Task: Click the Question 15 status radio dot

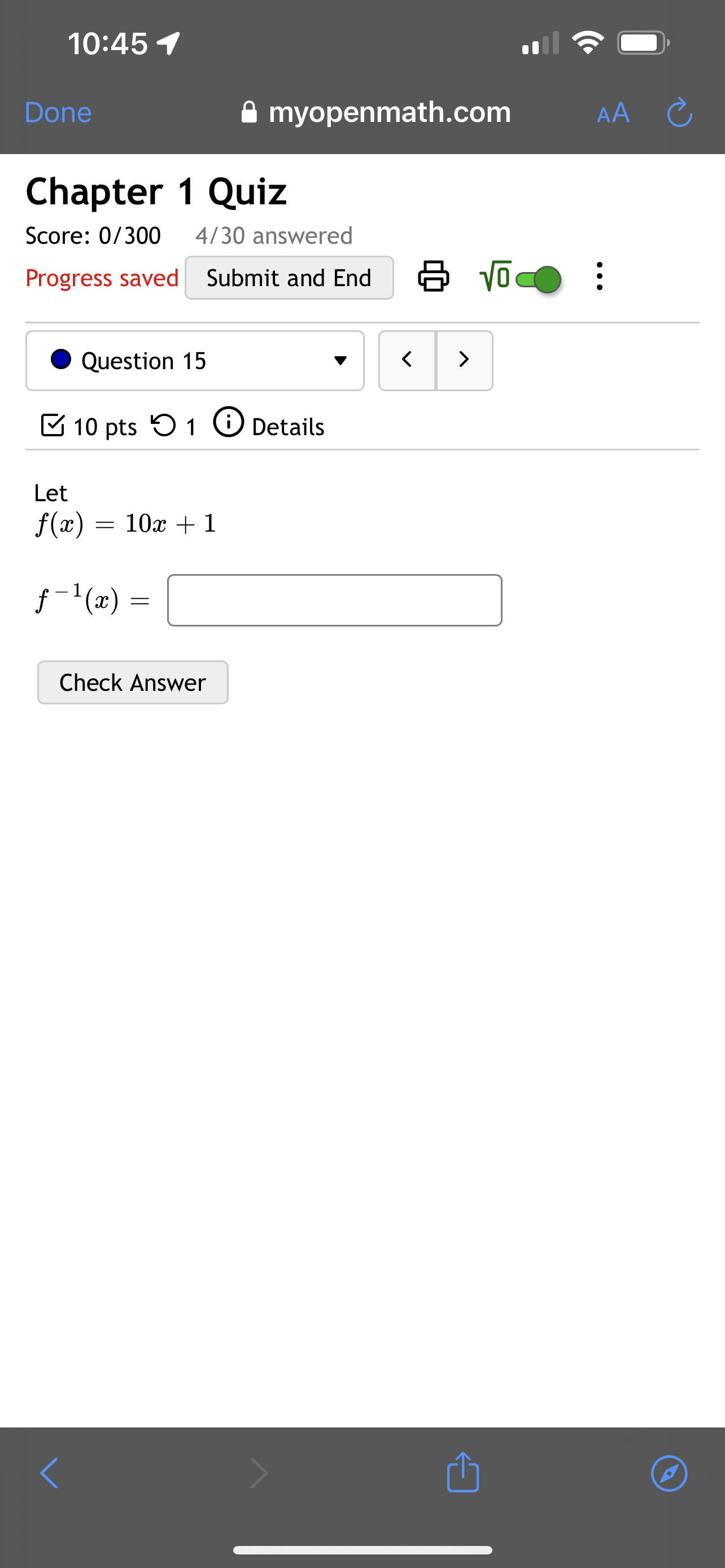Action: click(x=61, y=360)
